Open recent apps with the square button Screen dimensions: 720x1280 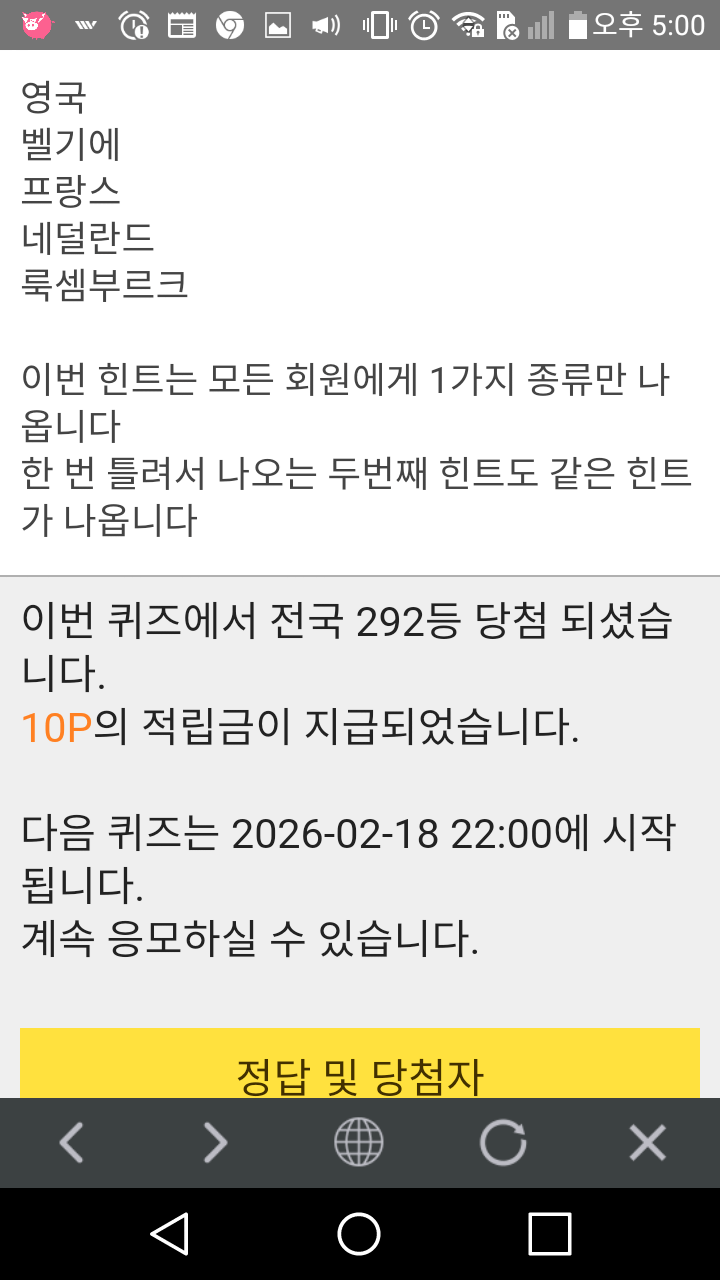[549, 1234]
